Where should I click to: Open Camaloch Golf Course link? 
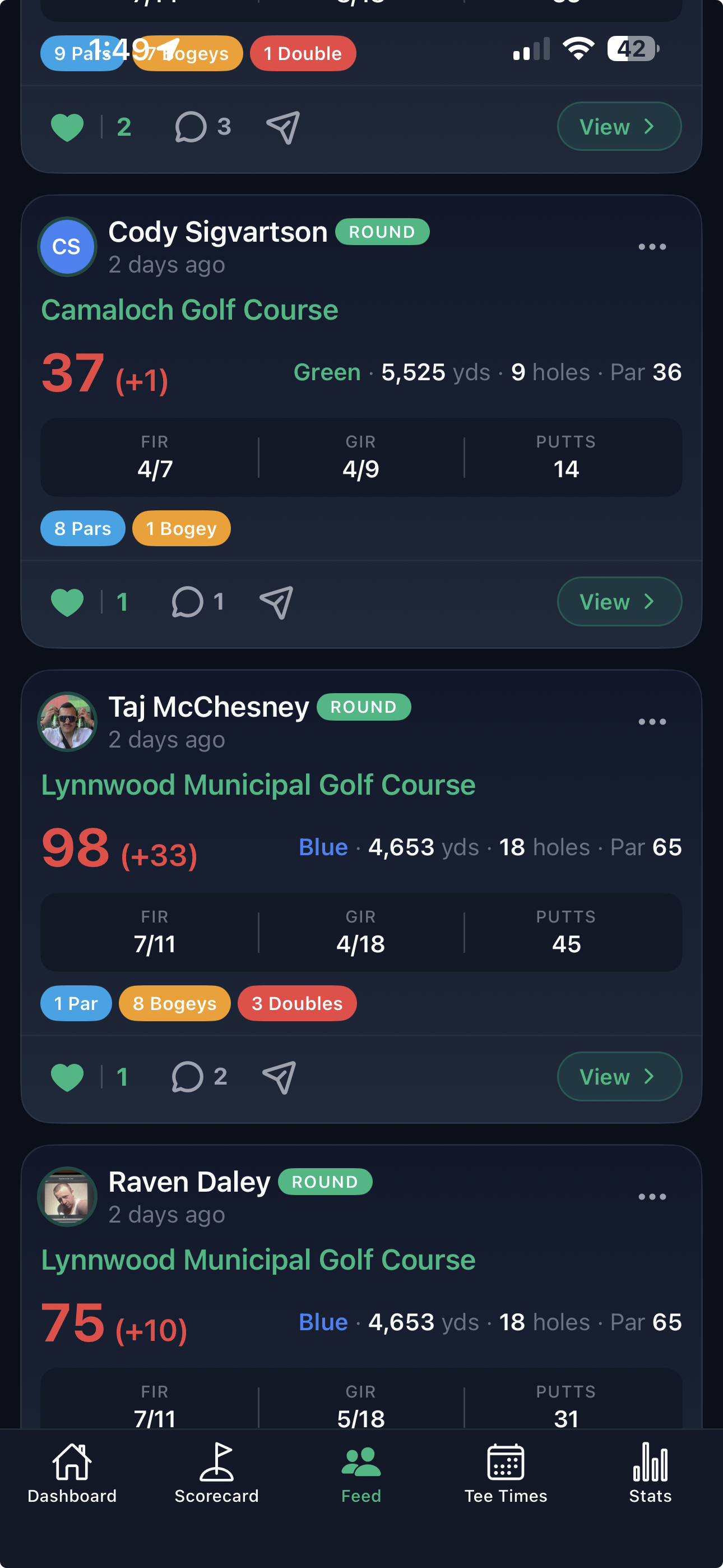click(190, 310)
